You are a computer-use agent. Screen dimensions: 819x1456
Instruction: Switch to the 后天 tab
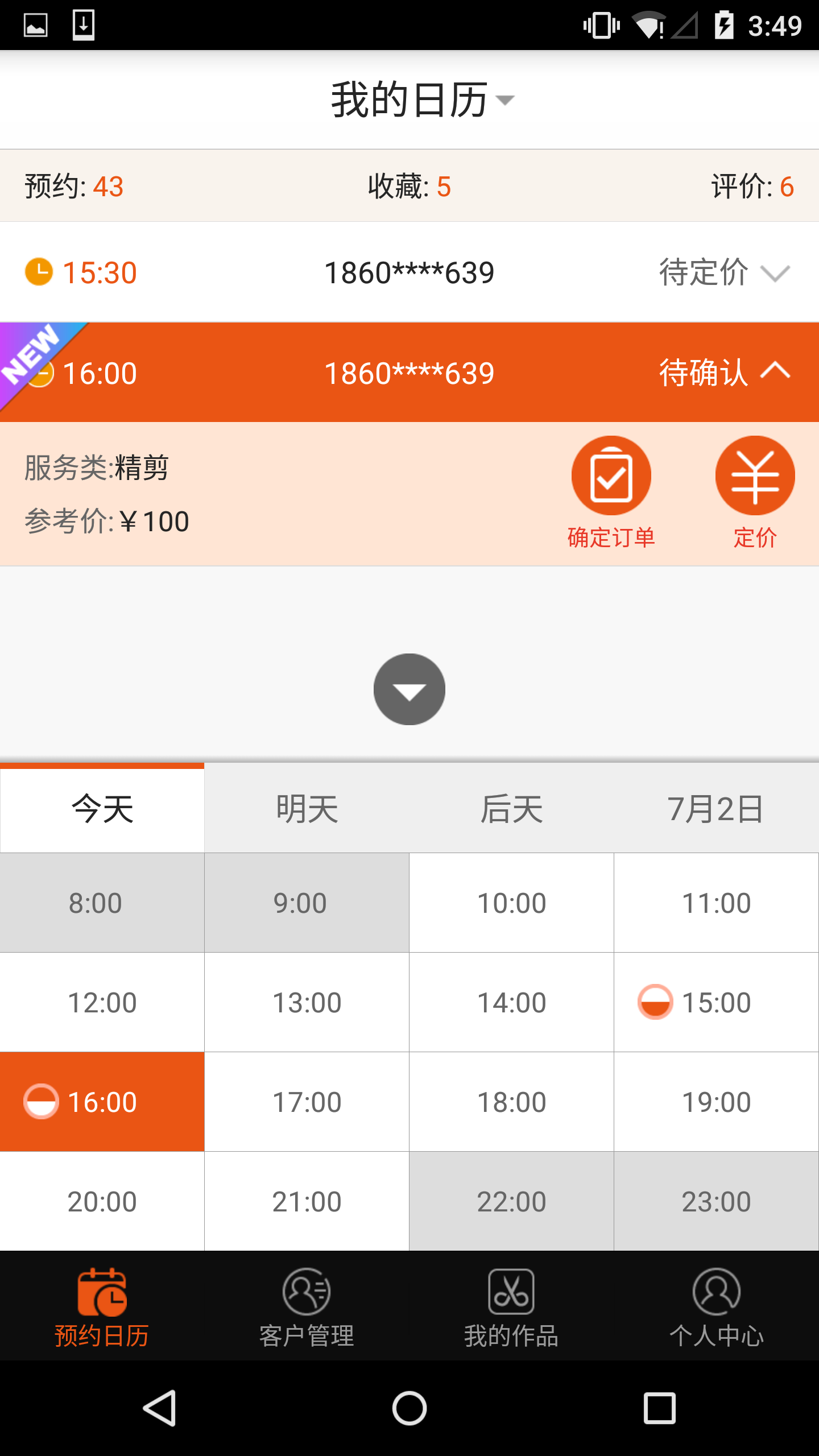coord(512,808)
